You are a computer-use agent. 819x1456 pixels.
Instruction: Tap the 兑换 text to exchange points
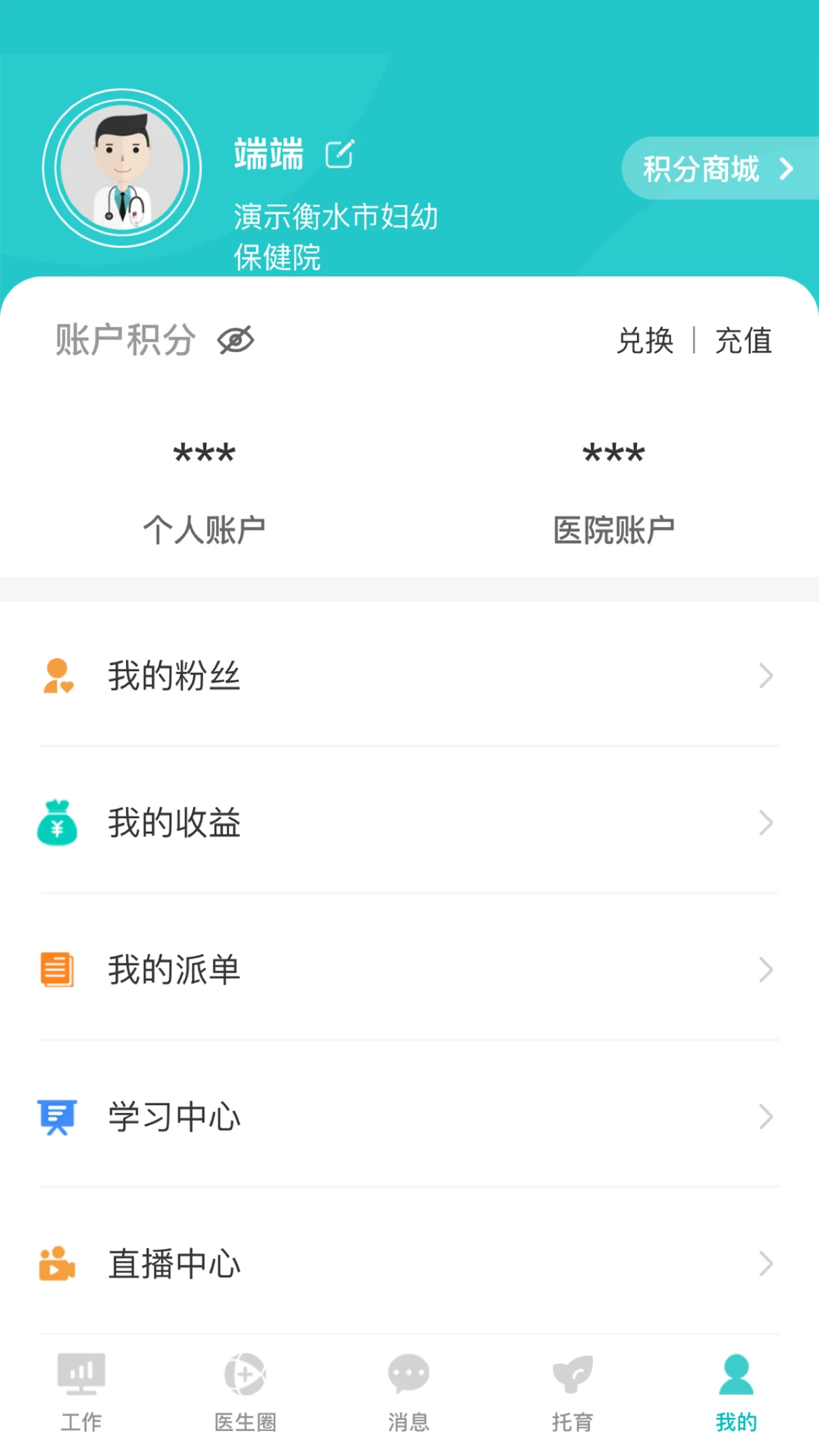(645, 340)
